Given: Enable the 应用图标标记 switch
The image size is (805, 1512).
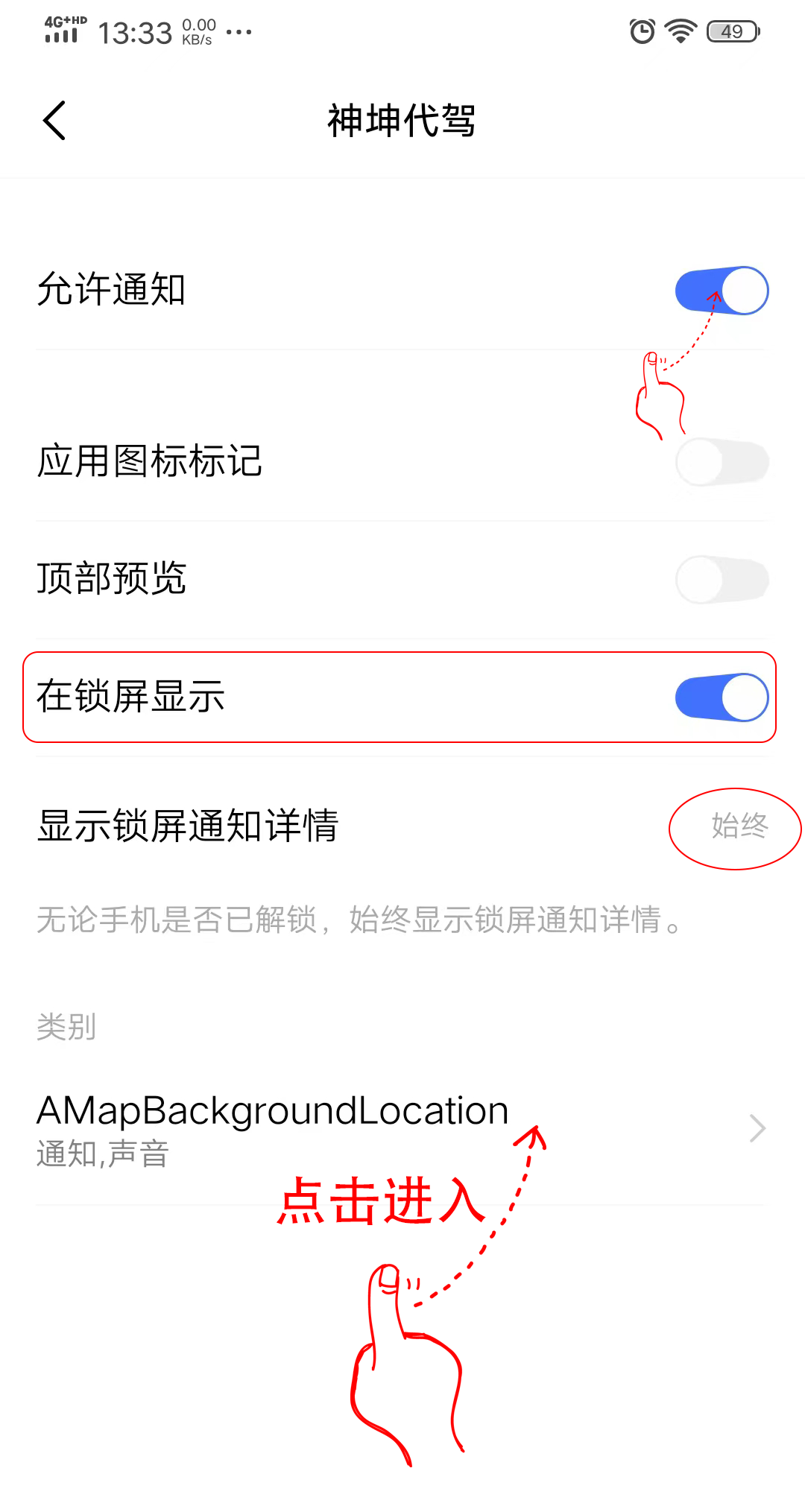Looking at the screenshot, I should [721, 462].
